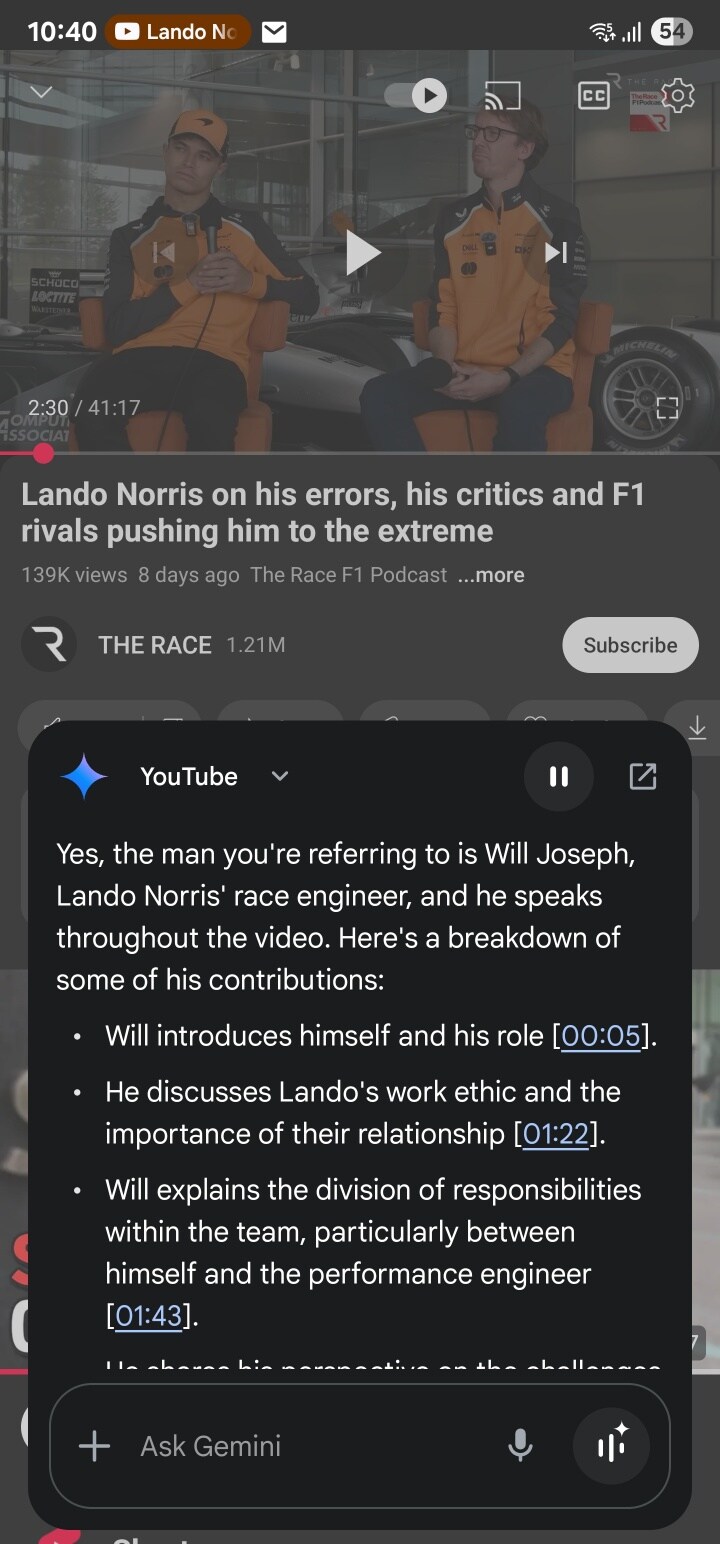Expand the YouTube dropdown in Gemini
Viewport: 720px width, 1544px height.
tap(280, 776)
